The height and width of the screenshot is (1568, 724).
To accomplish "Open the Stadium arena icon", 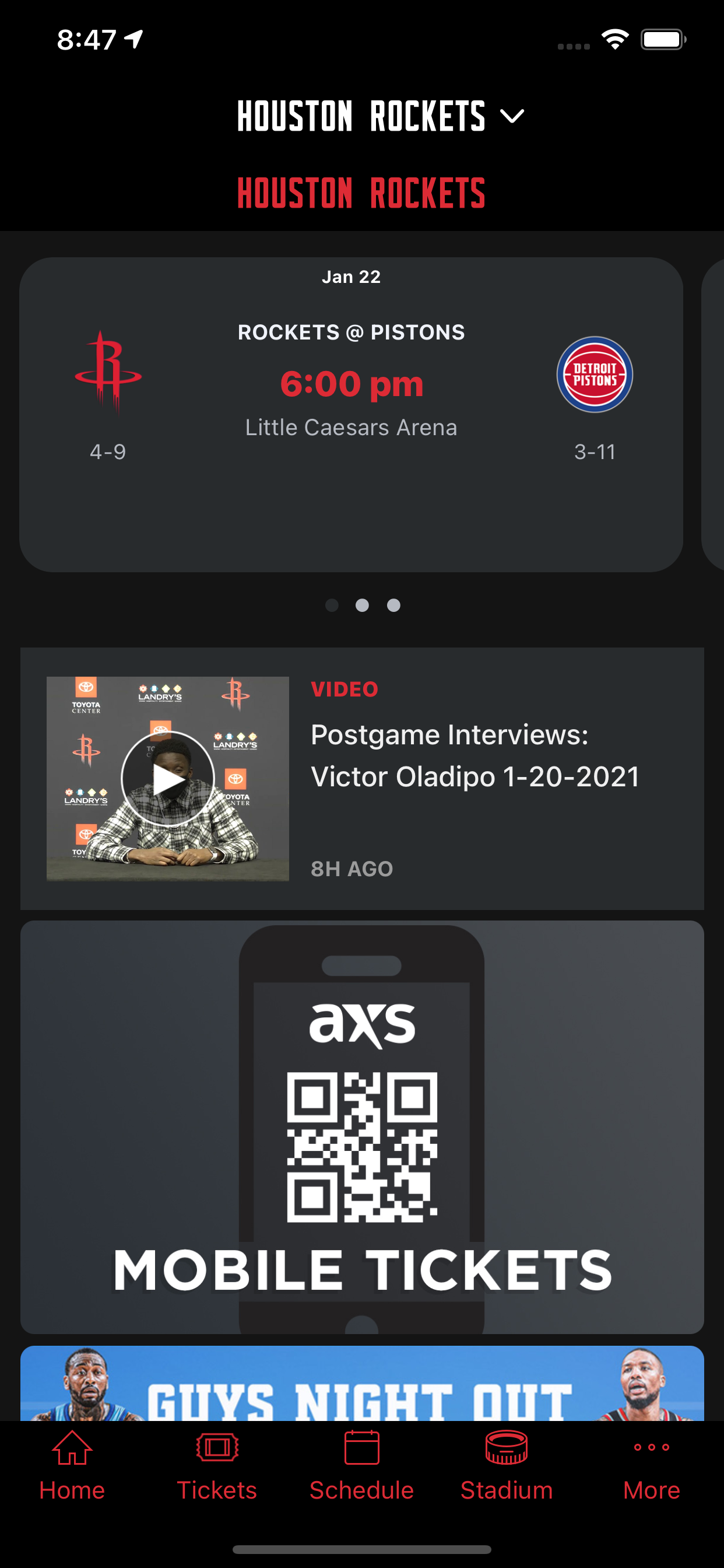I will (505, 1448).
